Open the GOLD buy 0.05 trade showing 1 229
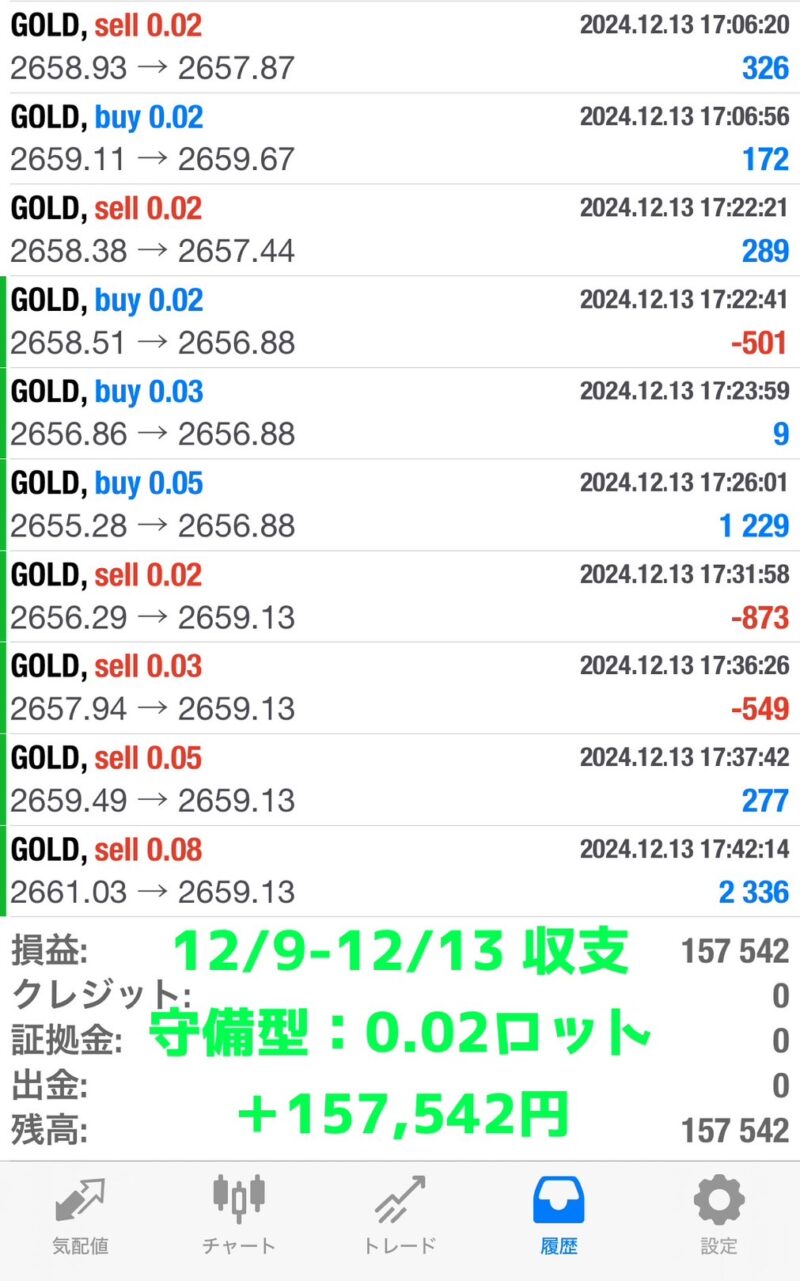Screen dimensions: 800x1281 (400, 505)
